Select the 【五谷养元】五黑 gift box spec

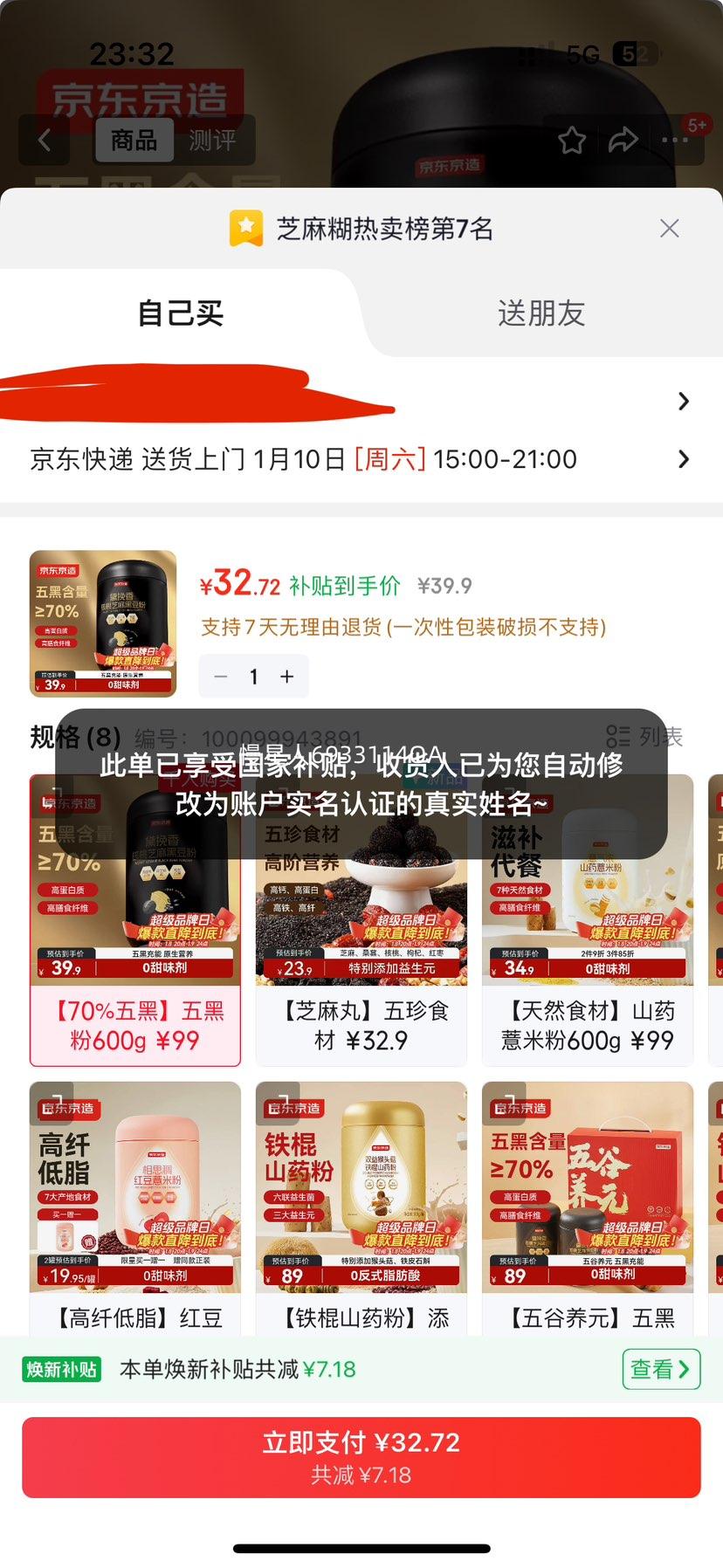[x=587, y=1205]
